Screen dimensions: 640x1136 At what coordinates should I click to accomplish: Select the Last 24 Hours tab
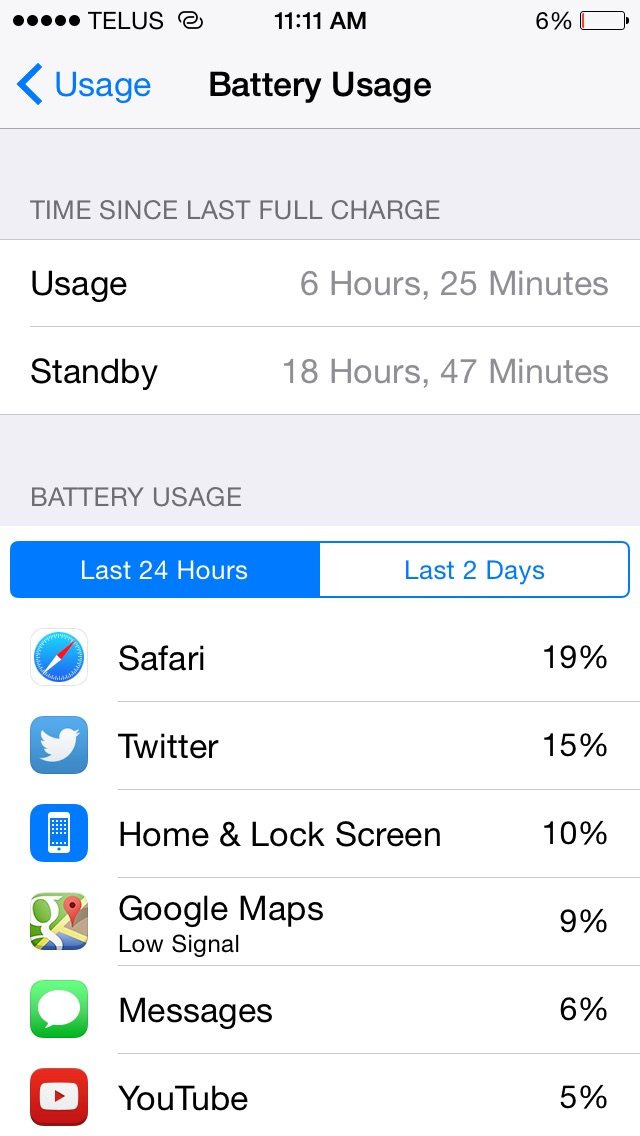coord(165,569)
